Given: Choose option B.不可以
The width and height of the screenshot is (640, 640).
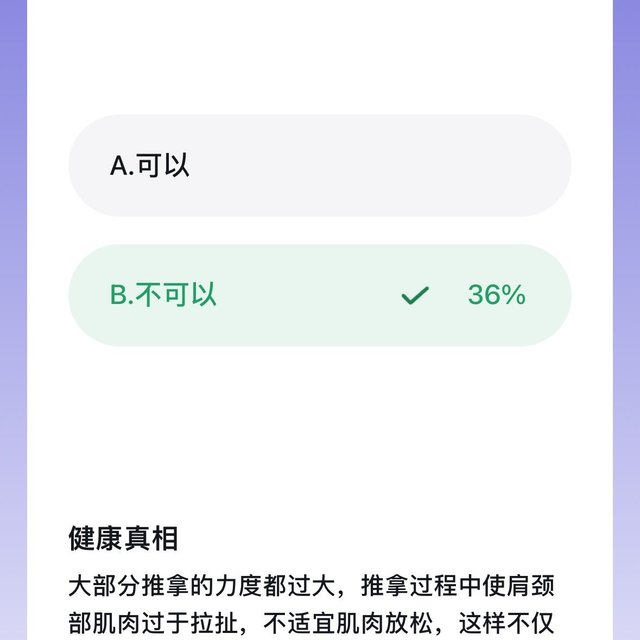Looking at the screenshot, I should pos(319,295).
